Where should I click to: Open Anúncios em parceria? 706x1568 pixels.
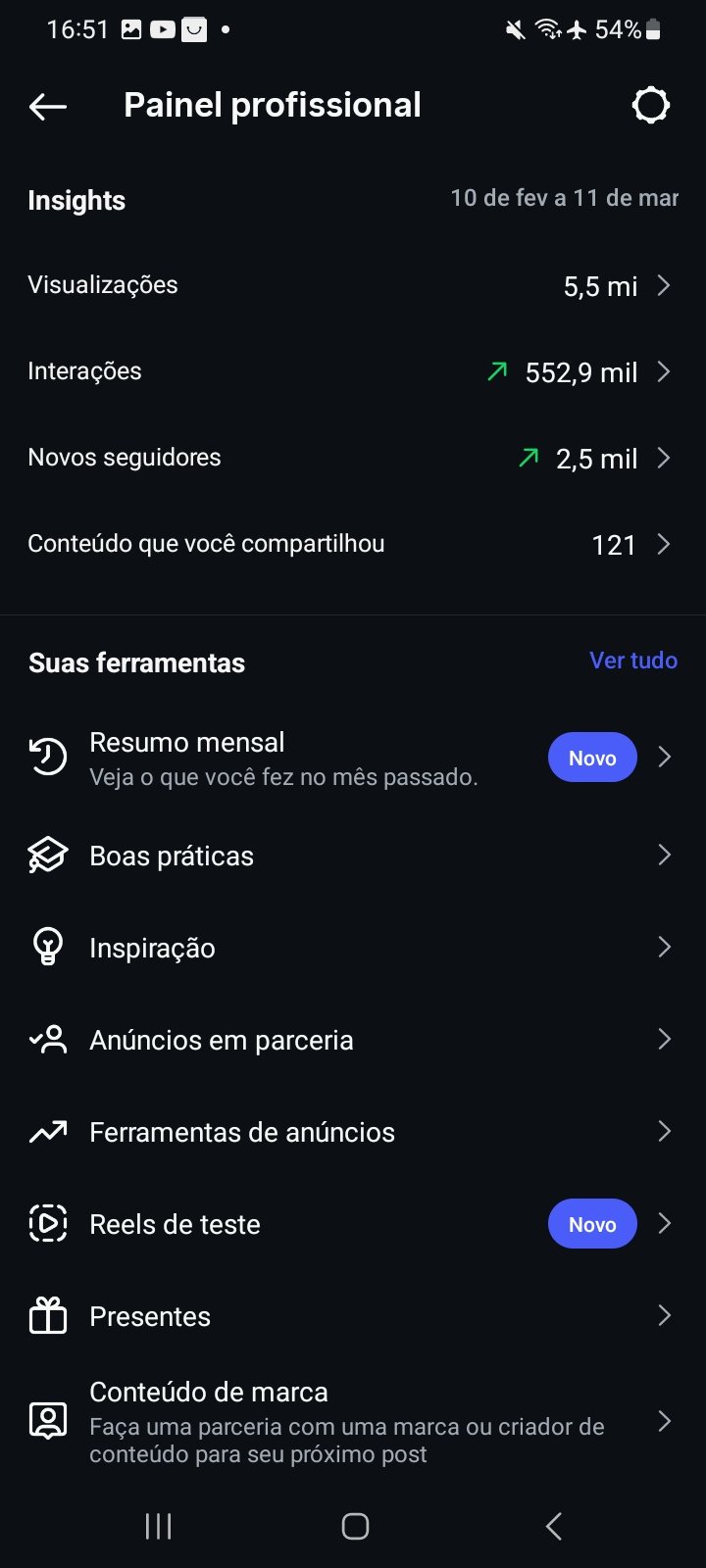point(353,1040)
